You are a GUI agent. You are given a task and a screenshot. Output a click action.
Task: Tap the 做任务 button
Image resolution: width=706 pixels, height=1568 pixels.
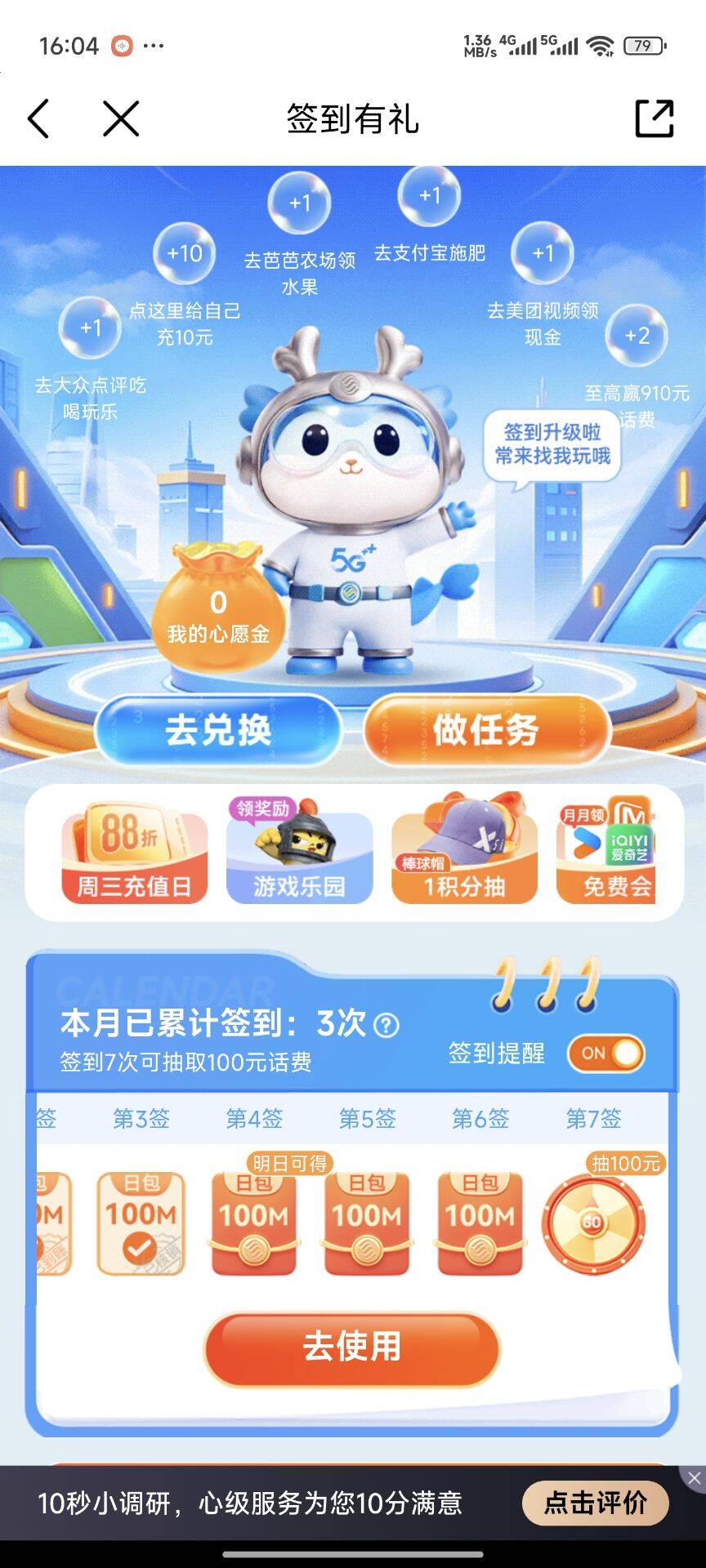[x=486, y=730]
